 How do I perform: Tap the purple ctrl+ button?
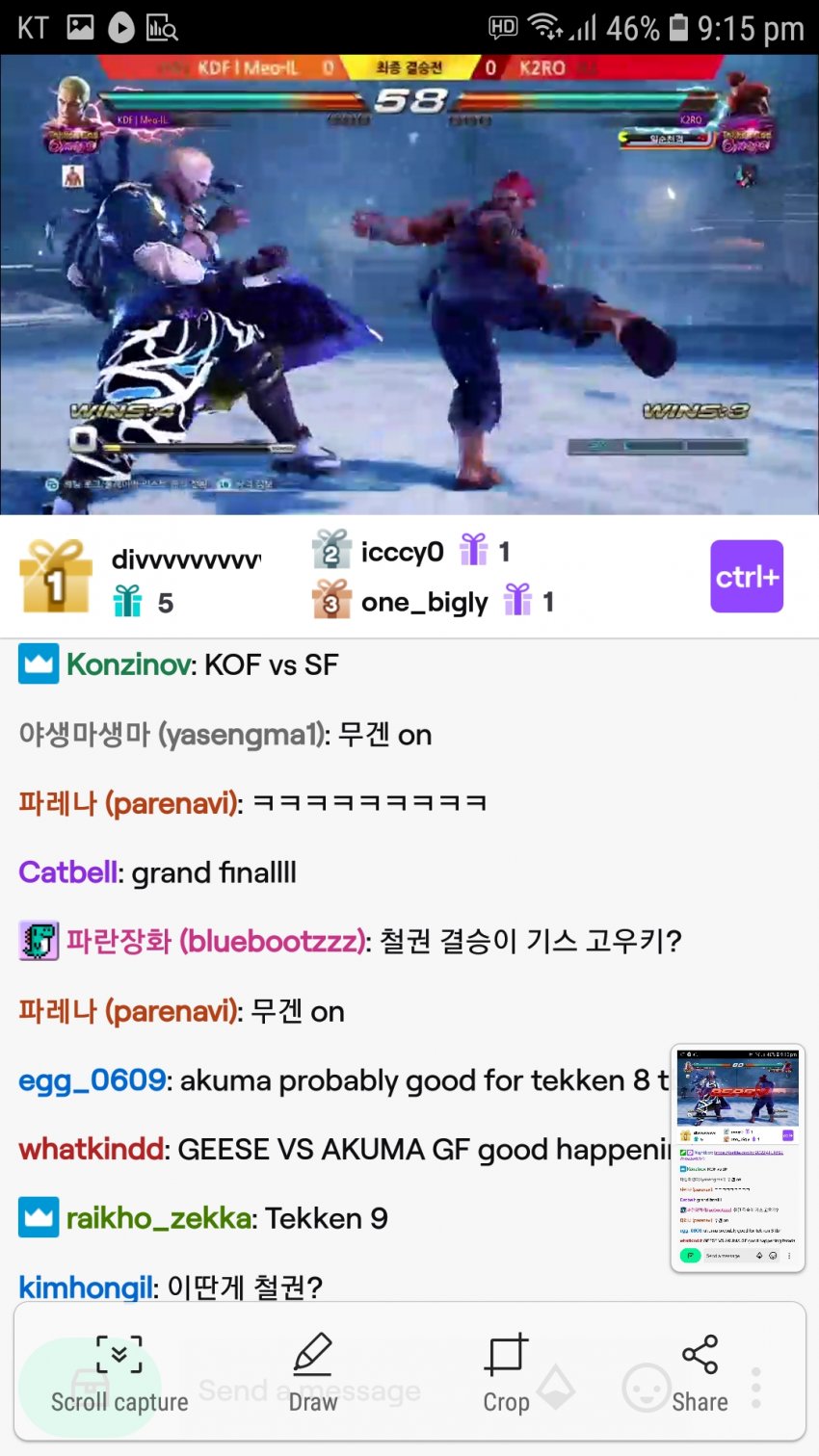[x=747, y=577]
